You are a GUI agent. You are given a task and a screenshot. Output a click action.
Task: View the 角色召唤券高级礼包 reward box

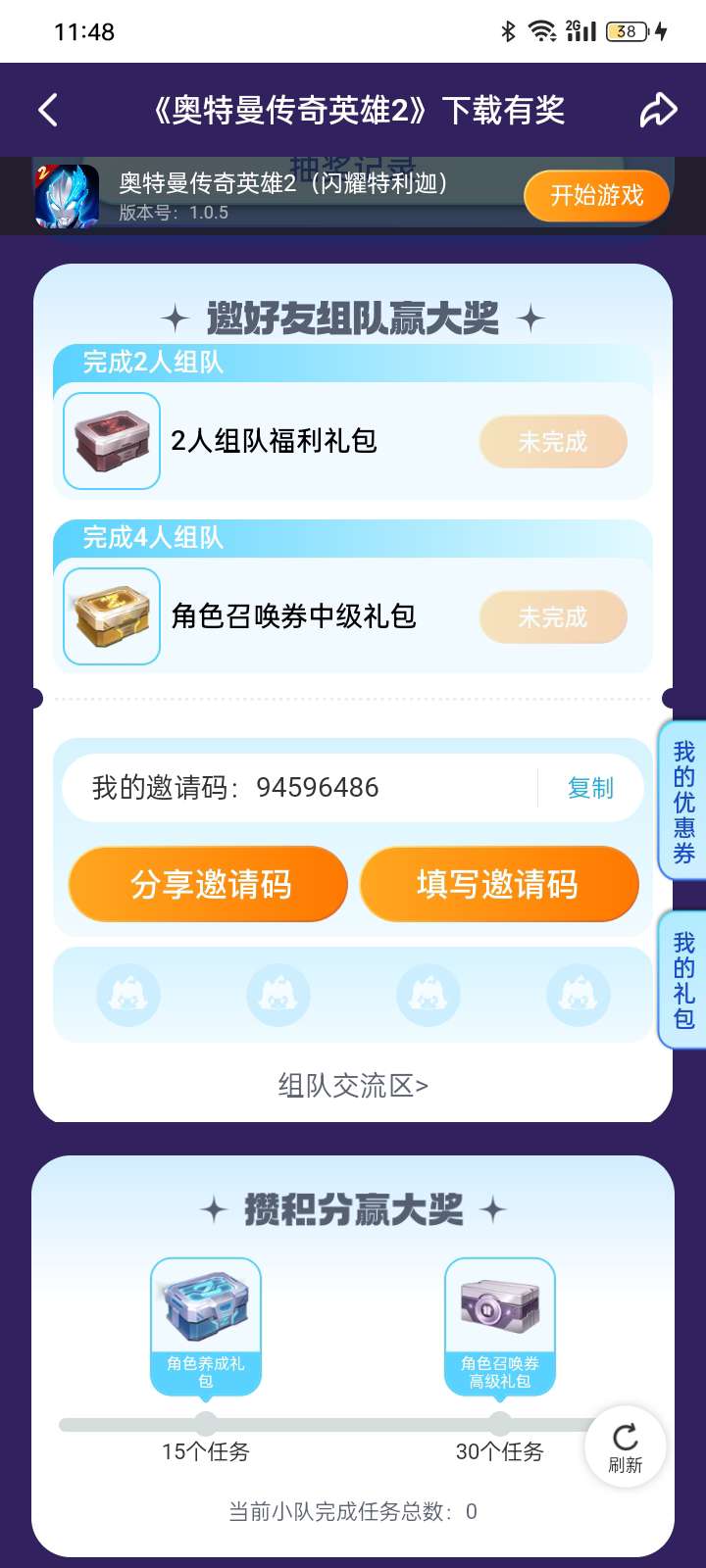coord(500,1323)
